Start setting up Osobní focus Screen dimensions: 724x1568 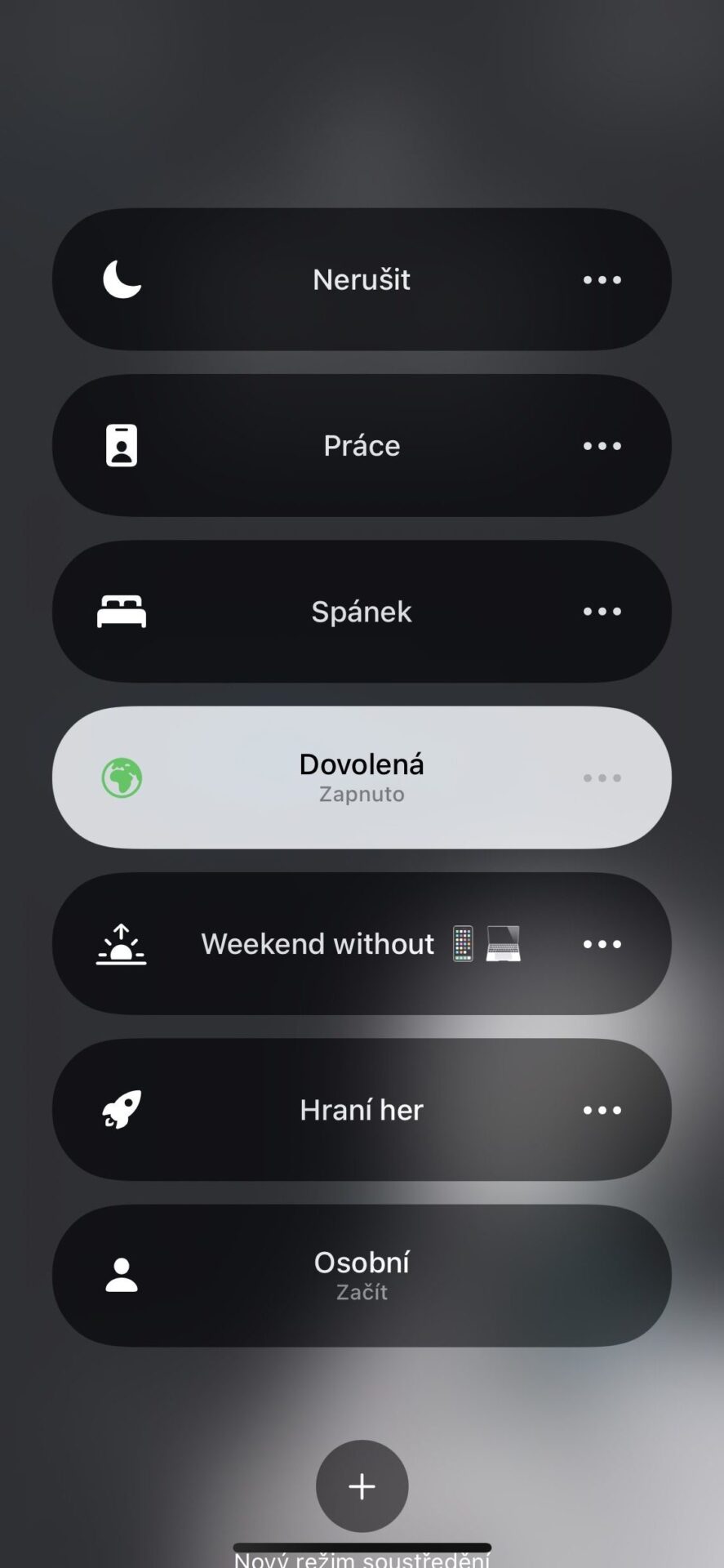[362, 1276]
